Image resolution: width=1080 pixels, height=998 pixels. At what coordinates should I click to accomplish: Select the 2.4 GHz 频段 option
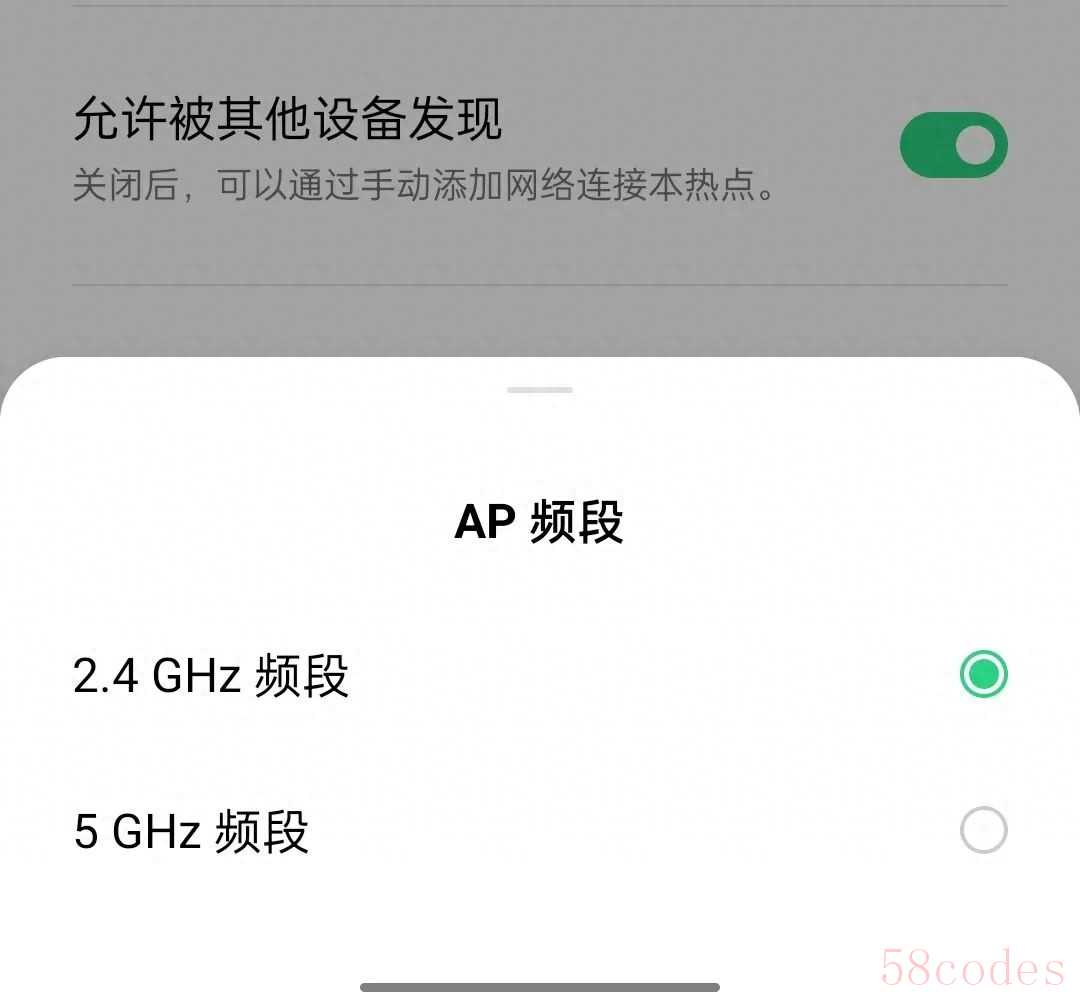tap(983, 675)
